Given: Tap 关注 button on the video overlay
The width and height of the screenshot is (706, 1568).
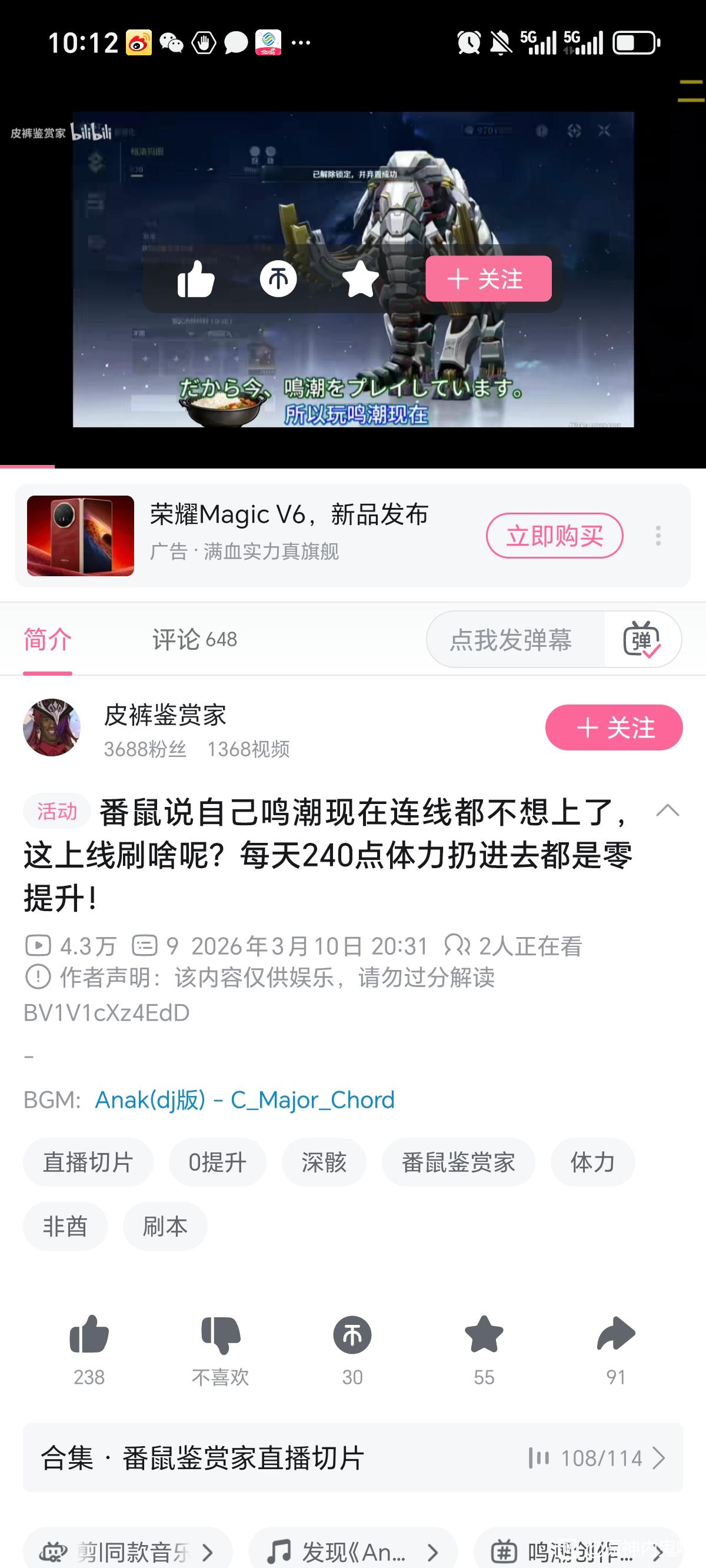Looking at the screenshot, I should [x=488, y=280].
